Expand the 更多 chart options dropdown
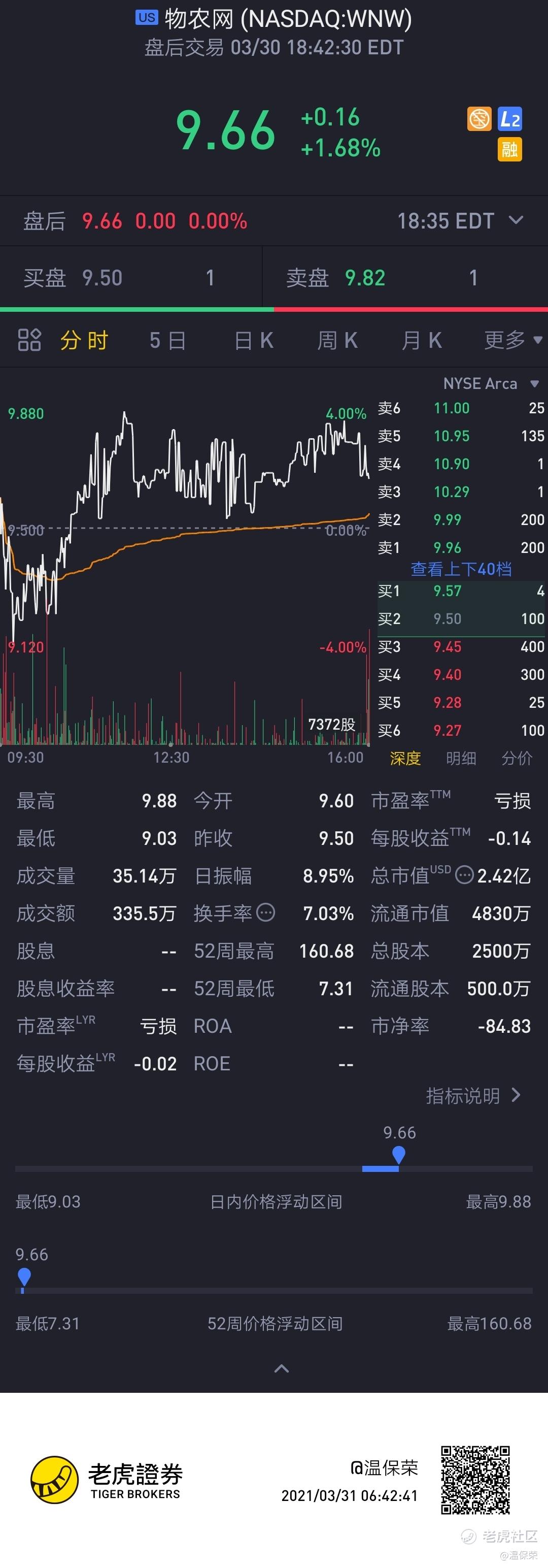This screenshot has height=1568, width=548. coord(512,340)
